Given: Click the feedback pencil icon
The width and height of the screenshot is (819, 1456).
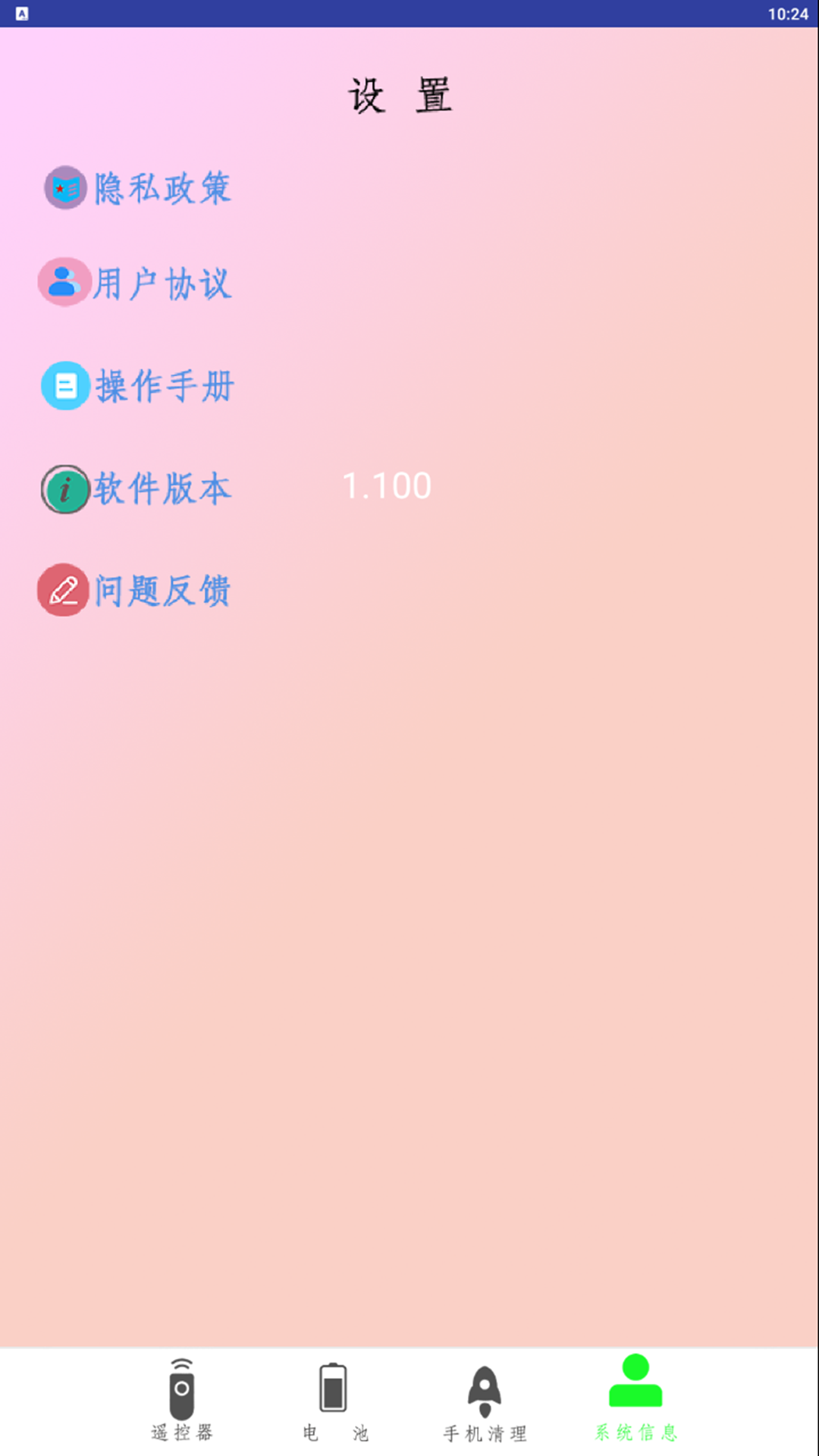Looking at the screenshot, I should (64, 590).
